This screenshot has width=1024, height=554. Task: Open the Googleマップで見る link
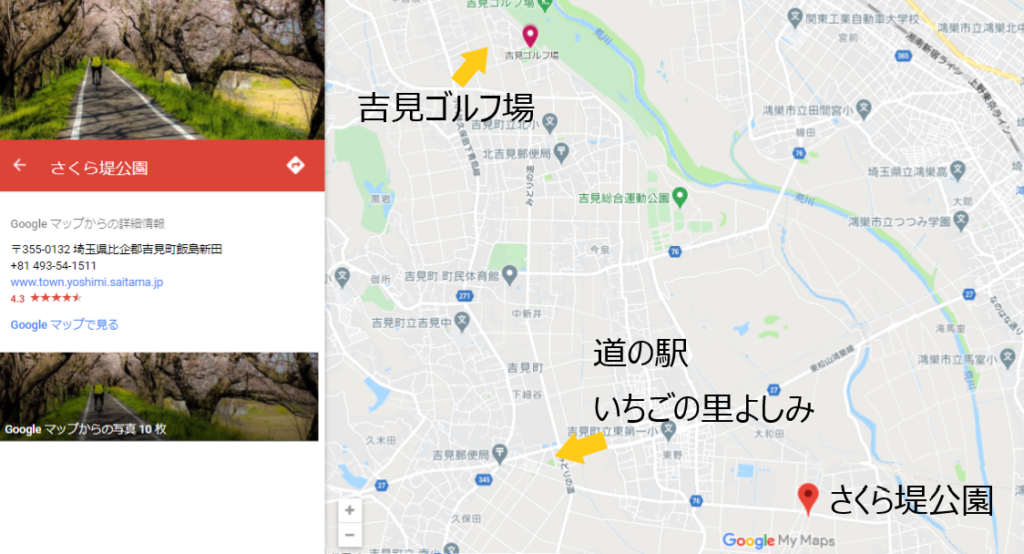pos(64,325)
